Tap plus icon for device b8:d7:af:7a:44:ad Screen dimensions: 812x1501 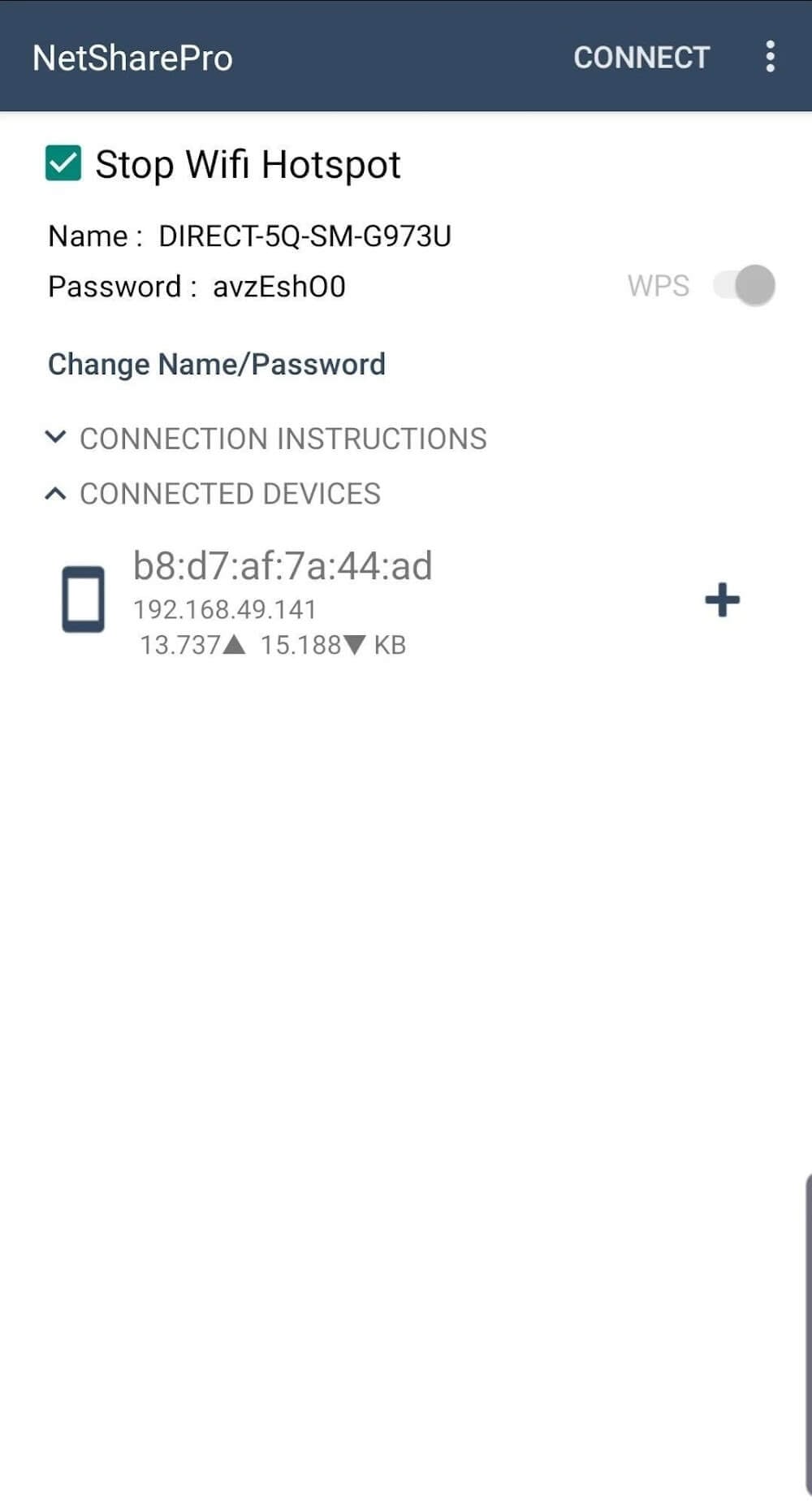(x=722, y=600)
